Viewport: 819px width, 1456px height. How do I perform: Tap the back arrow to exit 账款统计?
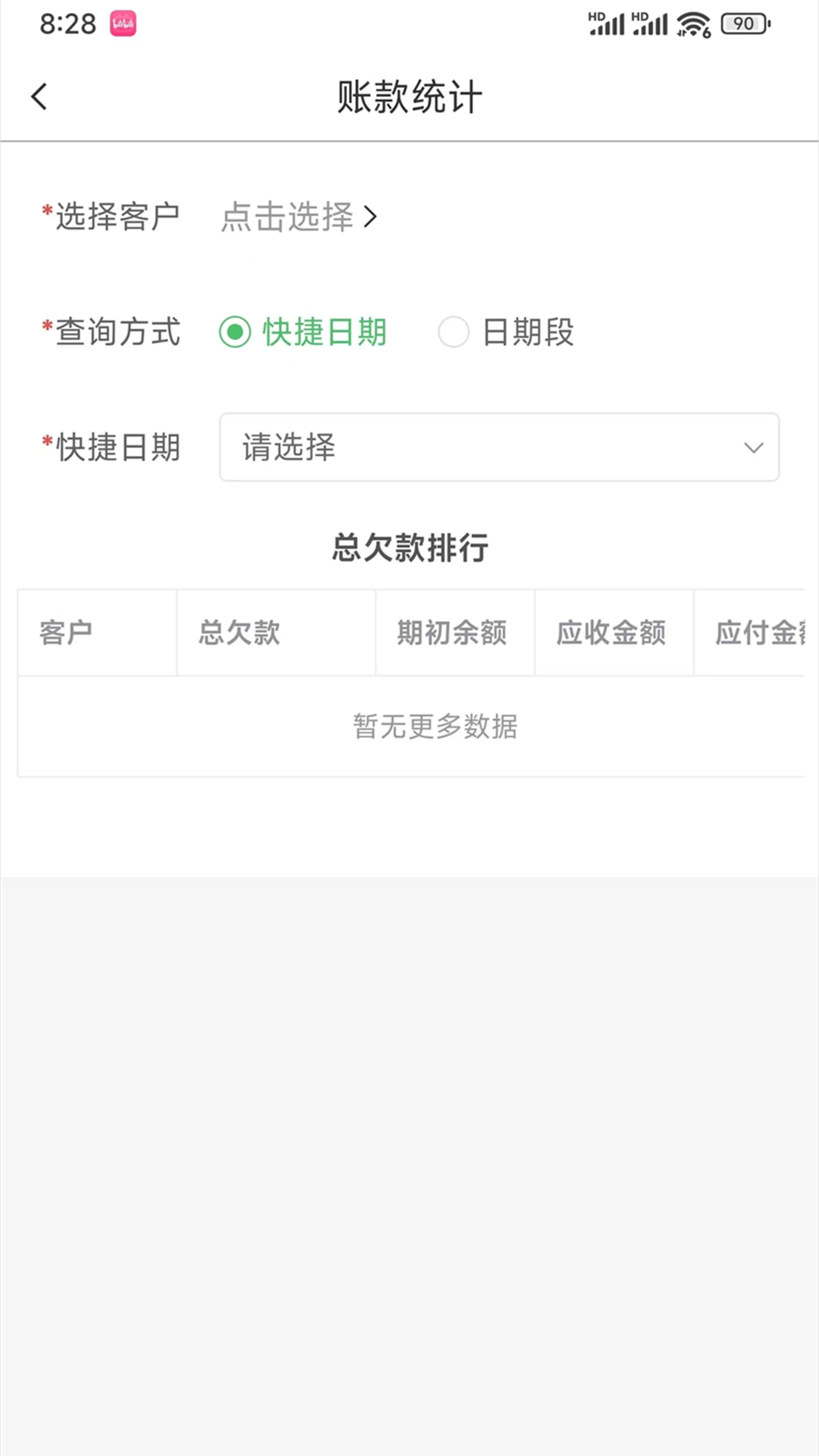39,97
